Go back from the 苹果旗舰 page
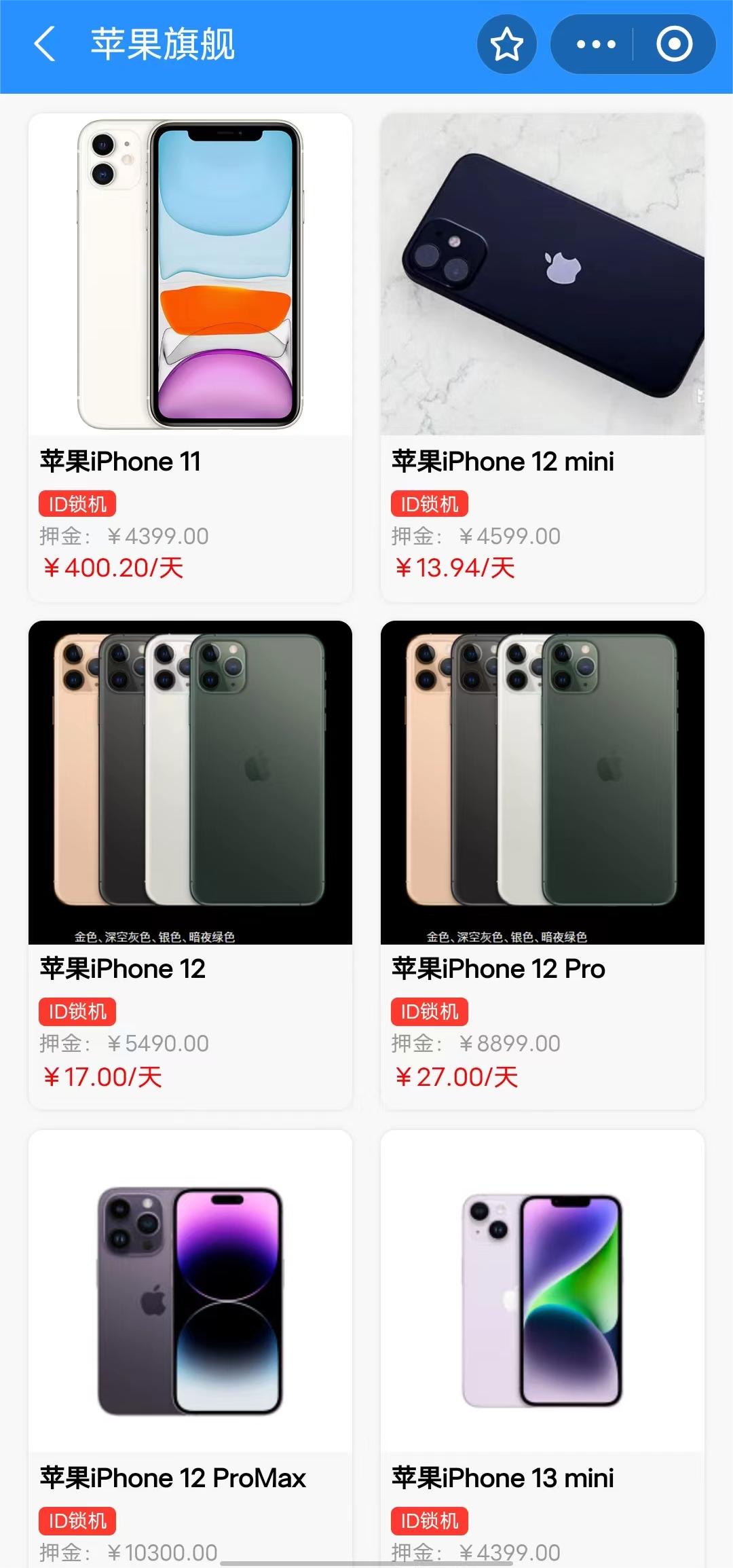This screenshot has height=1568, width=733. (x=45, y=45)
